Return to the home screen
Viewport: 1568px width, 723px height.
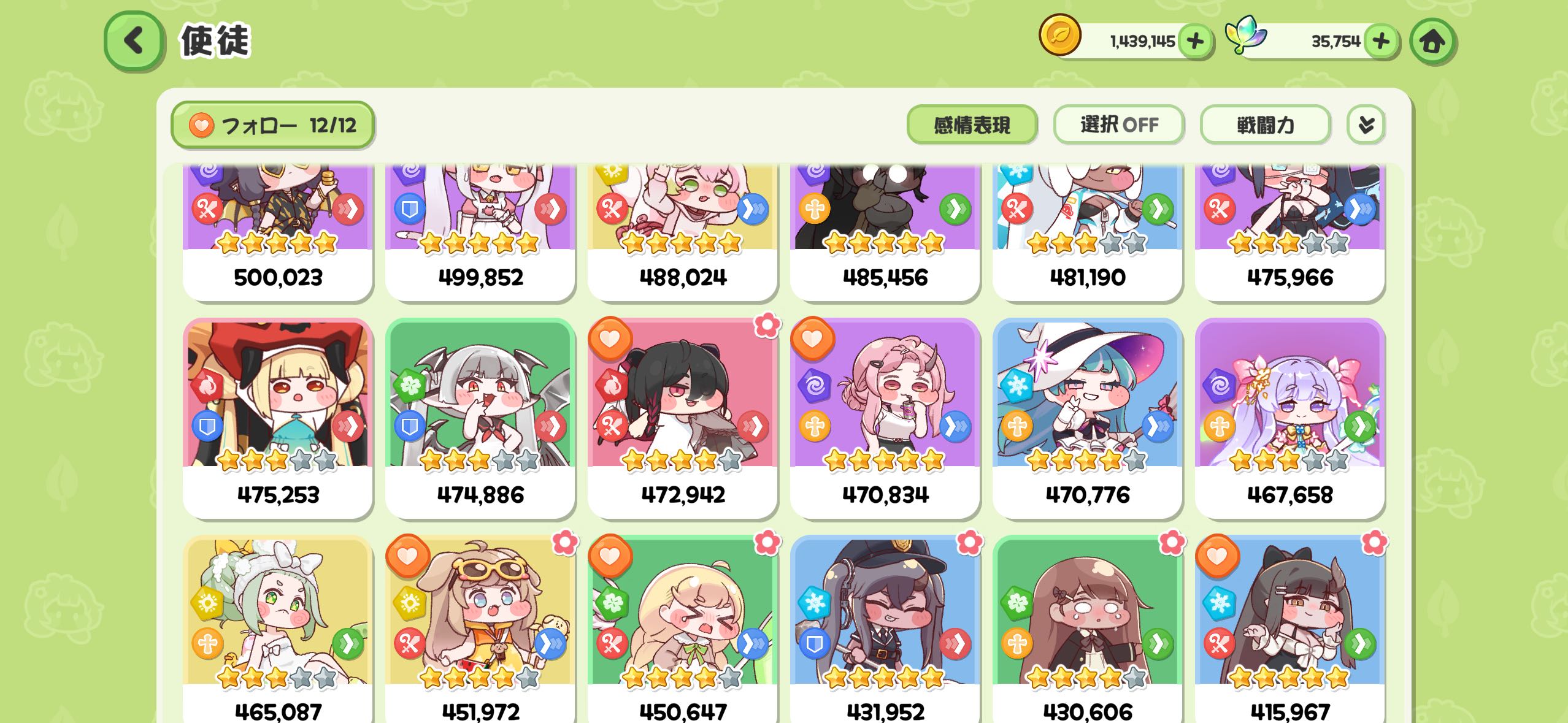[x=1432, y=42]
